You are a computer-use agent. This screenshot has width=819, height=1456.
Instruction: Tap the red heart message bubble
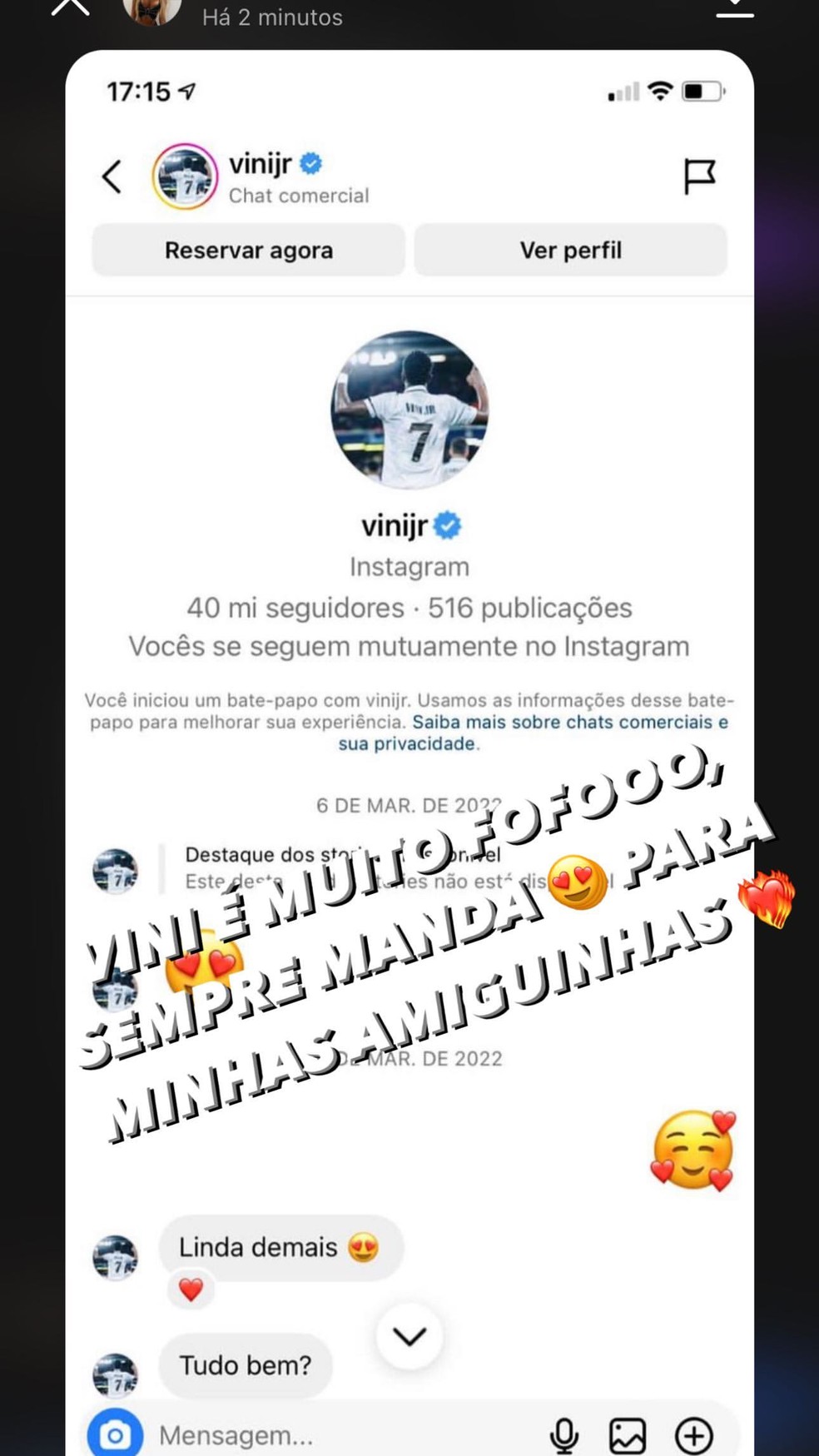tap(191, 1290)
